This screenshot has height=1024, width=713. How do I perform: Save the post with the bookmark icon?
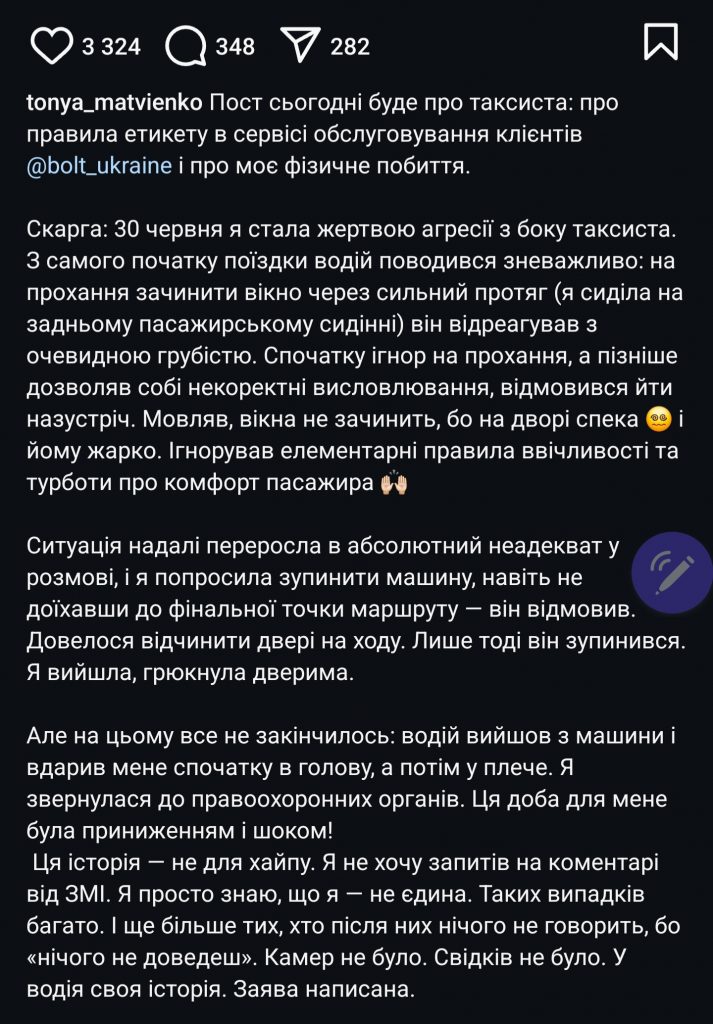(661, 42)
